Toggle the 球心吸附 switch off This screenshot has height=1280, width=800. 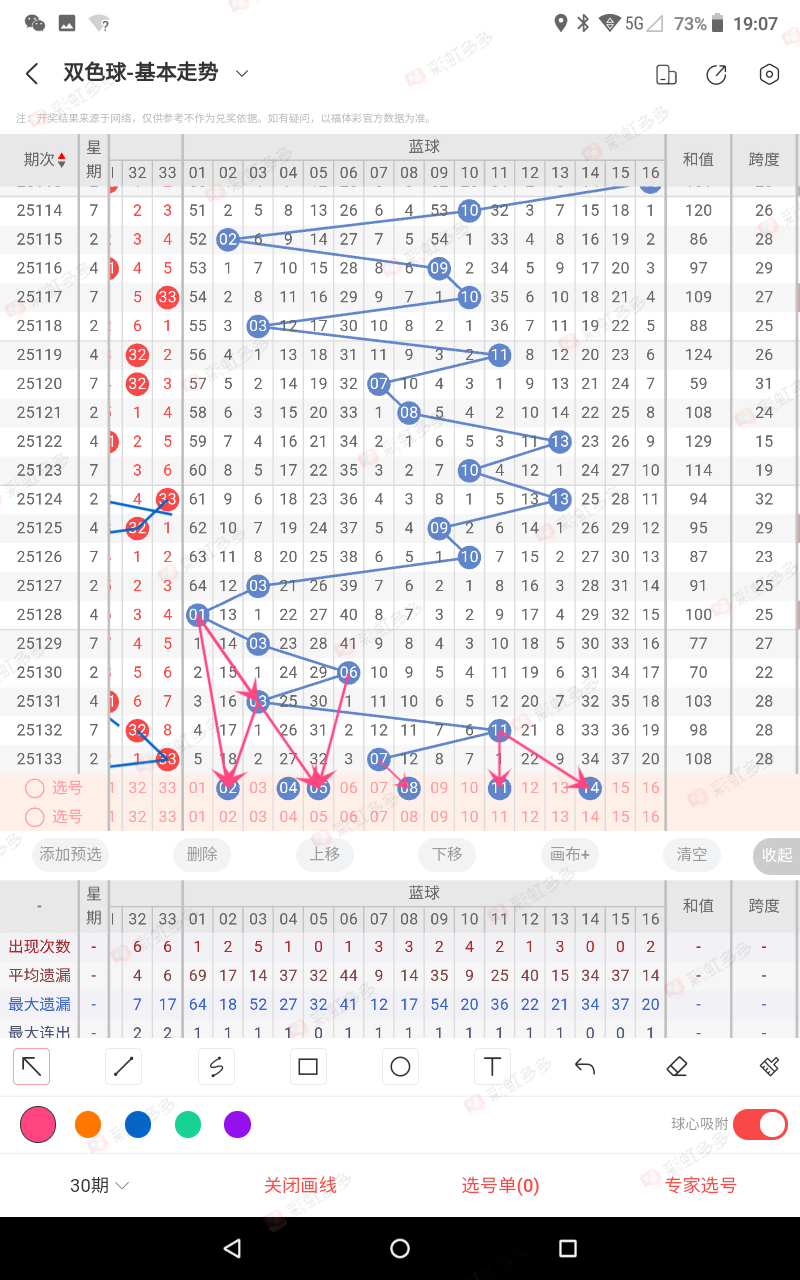point(760,1125)
